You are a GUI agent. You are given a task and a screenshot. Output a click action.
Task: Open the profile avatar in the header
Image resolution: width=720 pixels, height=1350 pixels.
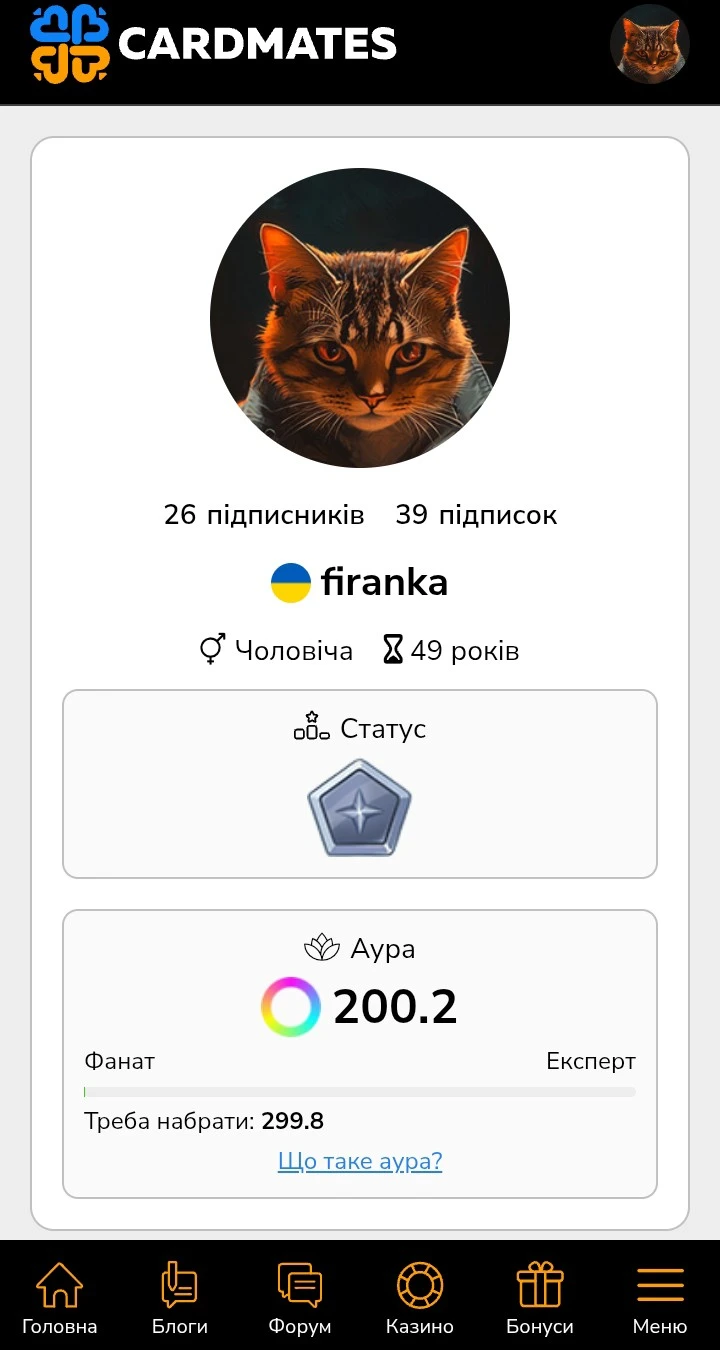[650, 44]
